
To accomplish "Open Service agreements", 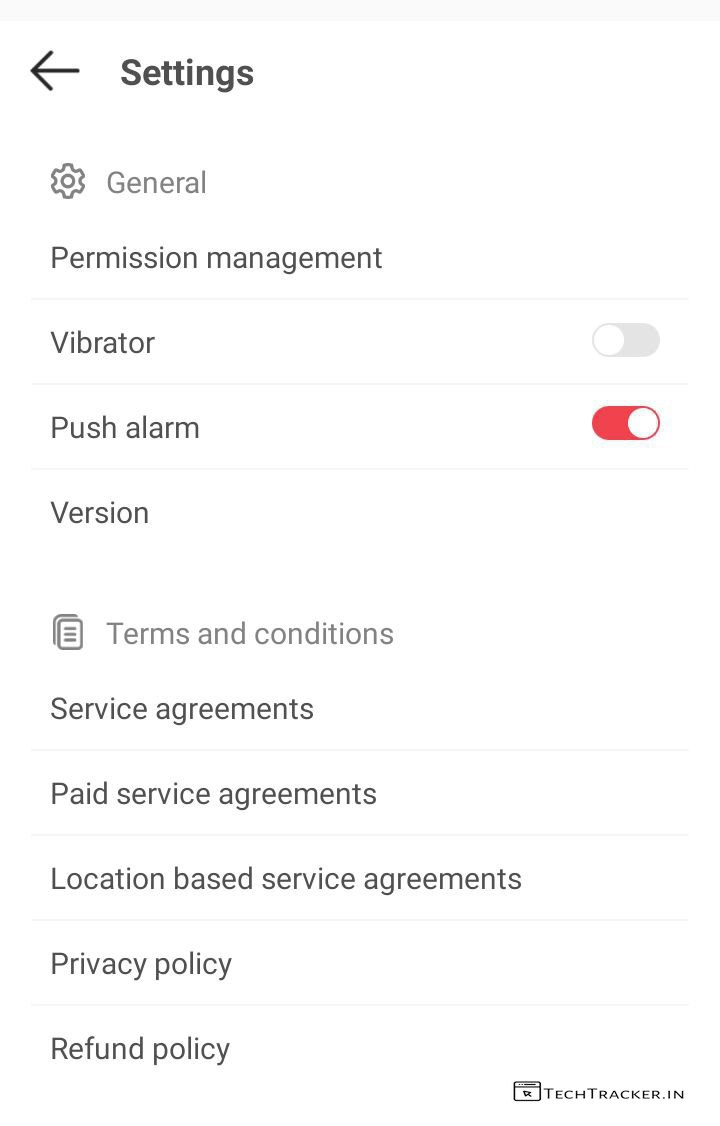I will tap(182, 709).
